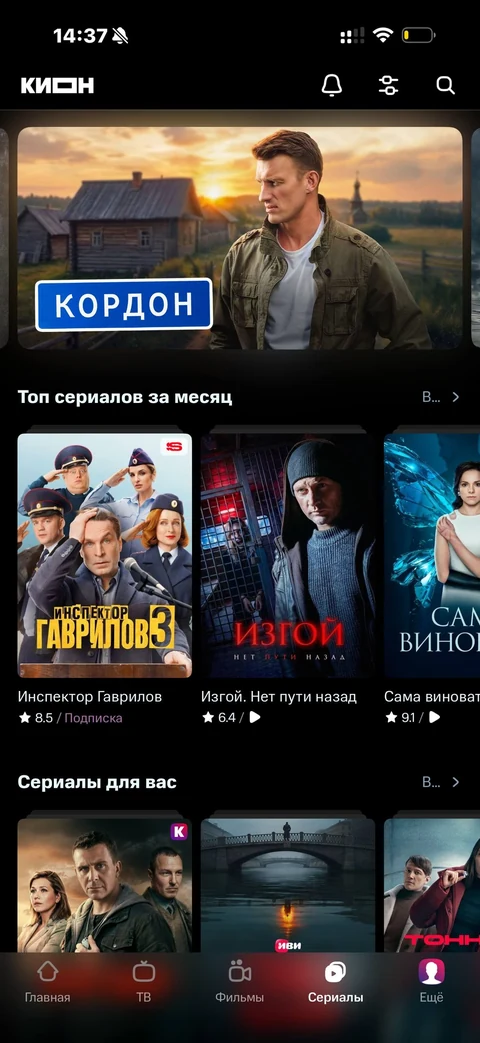View all in Сериалы для вас
480x1043 pixels.
pyautogui.click(x=441, y=782)
